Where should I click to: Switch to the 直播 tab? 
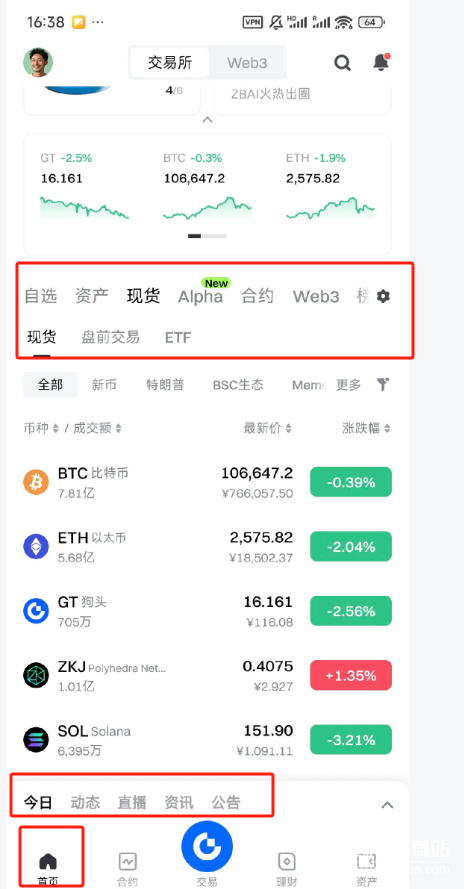[x=132, y=802]
